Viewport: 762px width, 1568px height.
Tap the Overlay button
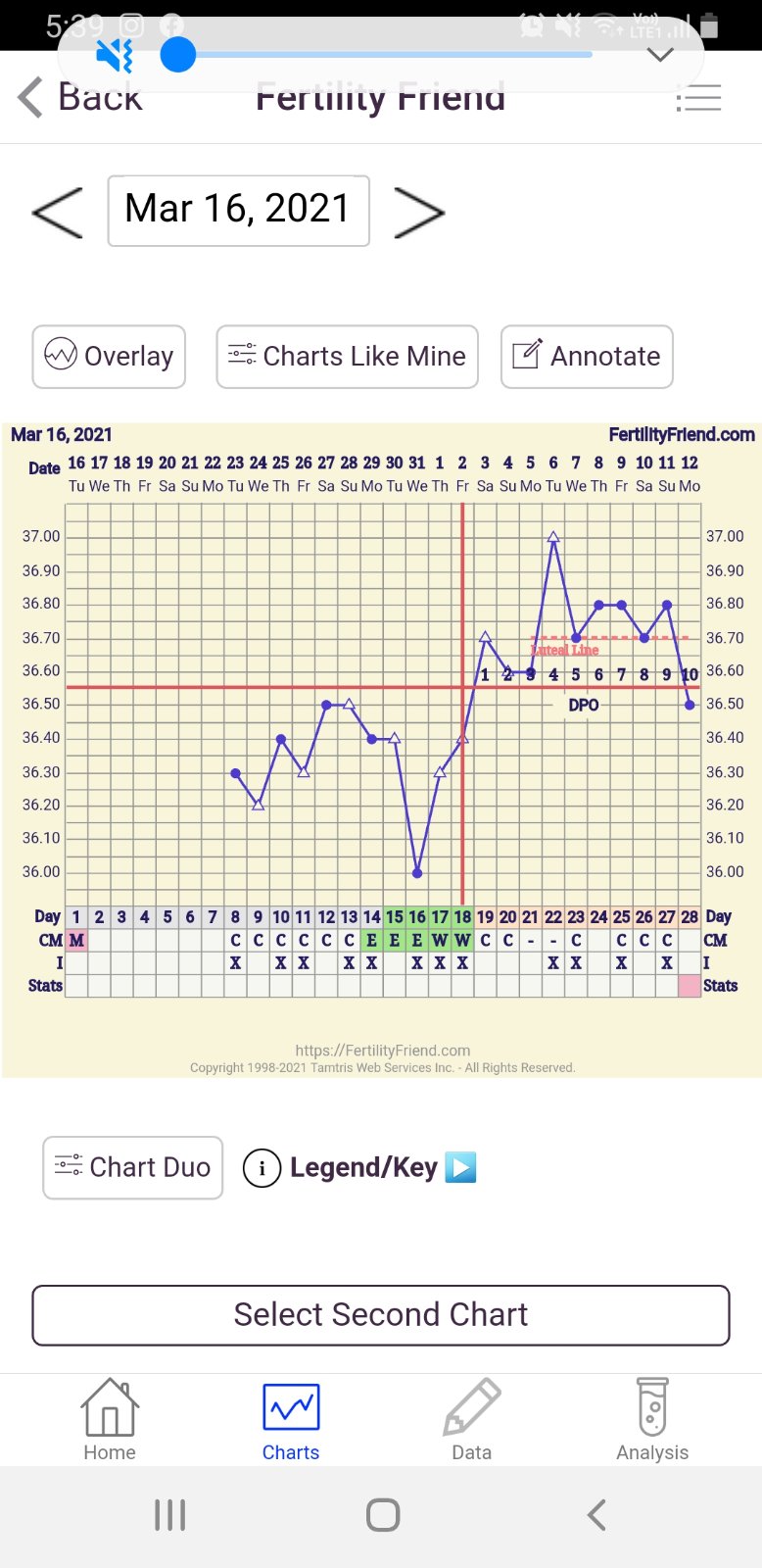click(109, 356)
